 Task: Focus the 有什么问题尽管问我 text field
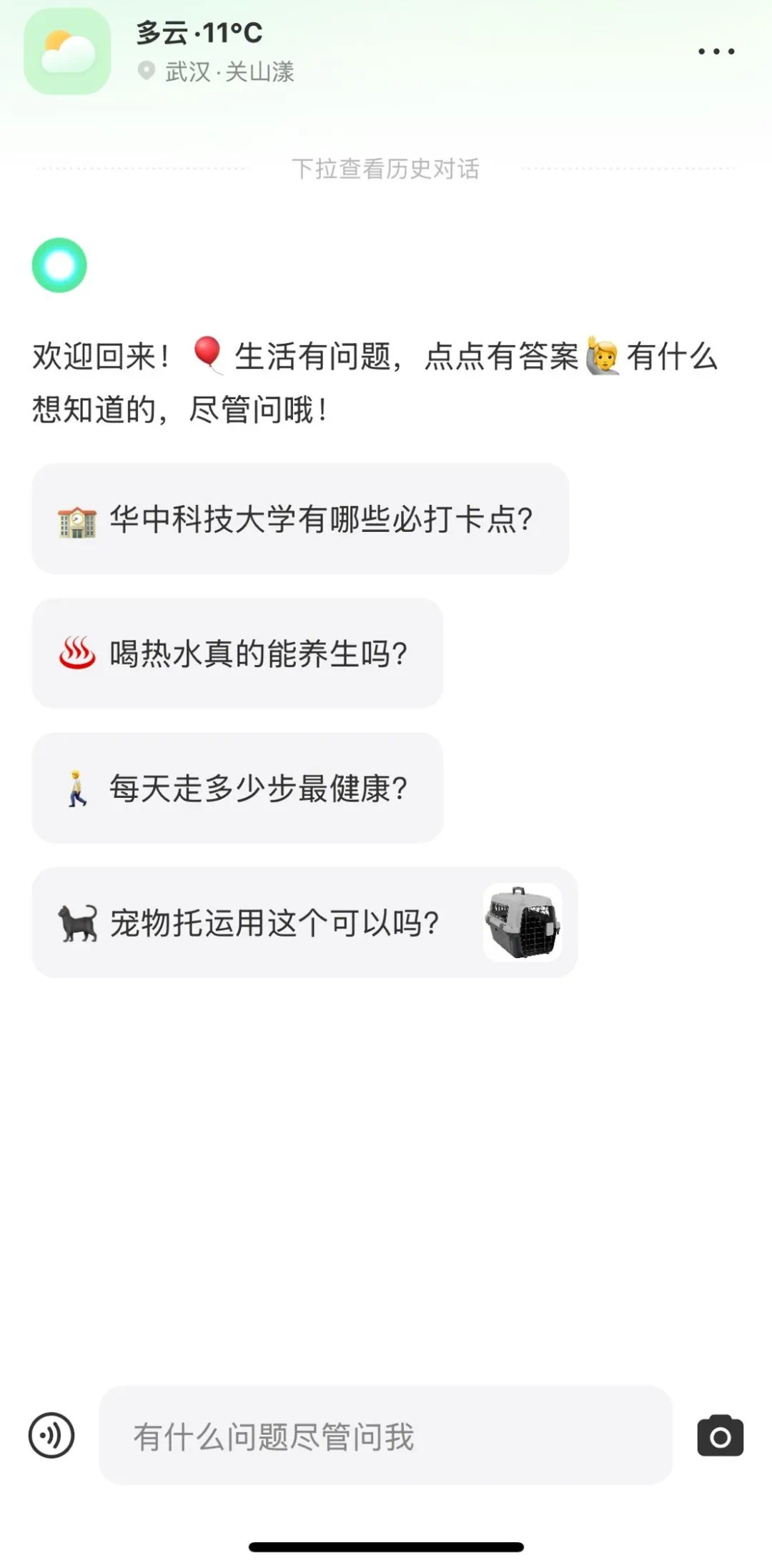(385, 1436)
